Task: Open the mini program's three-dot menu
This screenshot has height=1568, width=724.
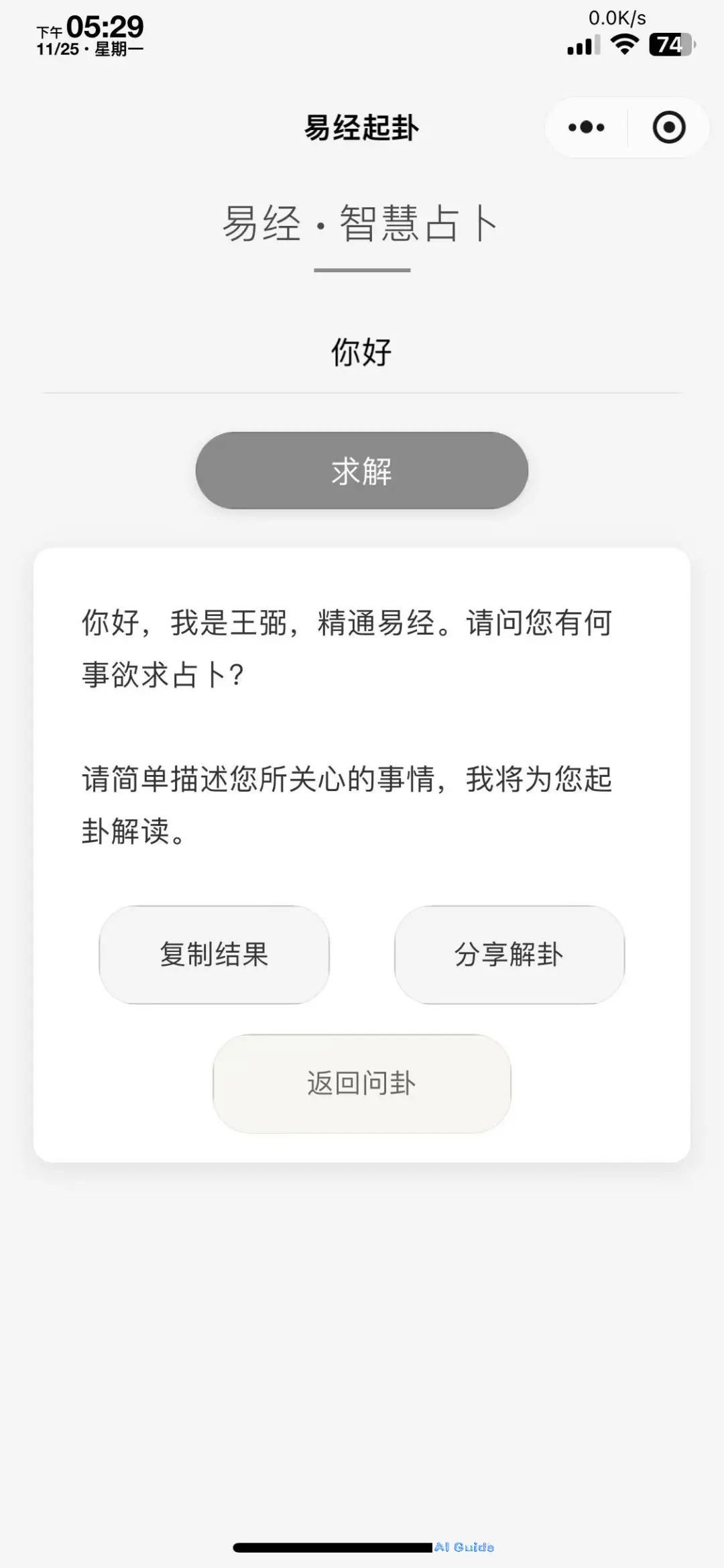Action: (587, 127)
